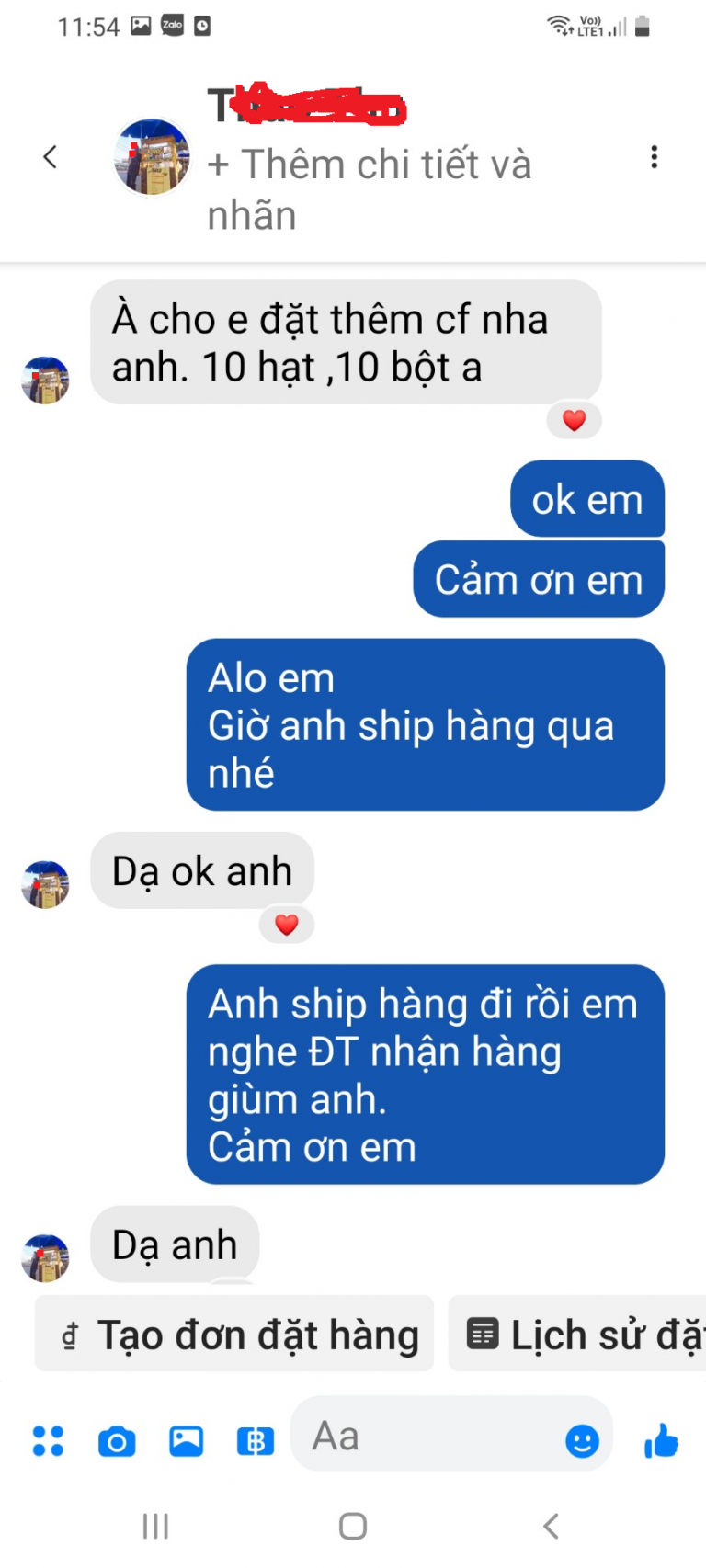Open the four-dot more options menu
This screenshot has height=1568, width=706.
48,1441
